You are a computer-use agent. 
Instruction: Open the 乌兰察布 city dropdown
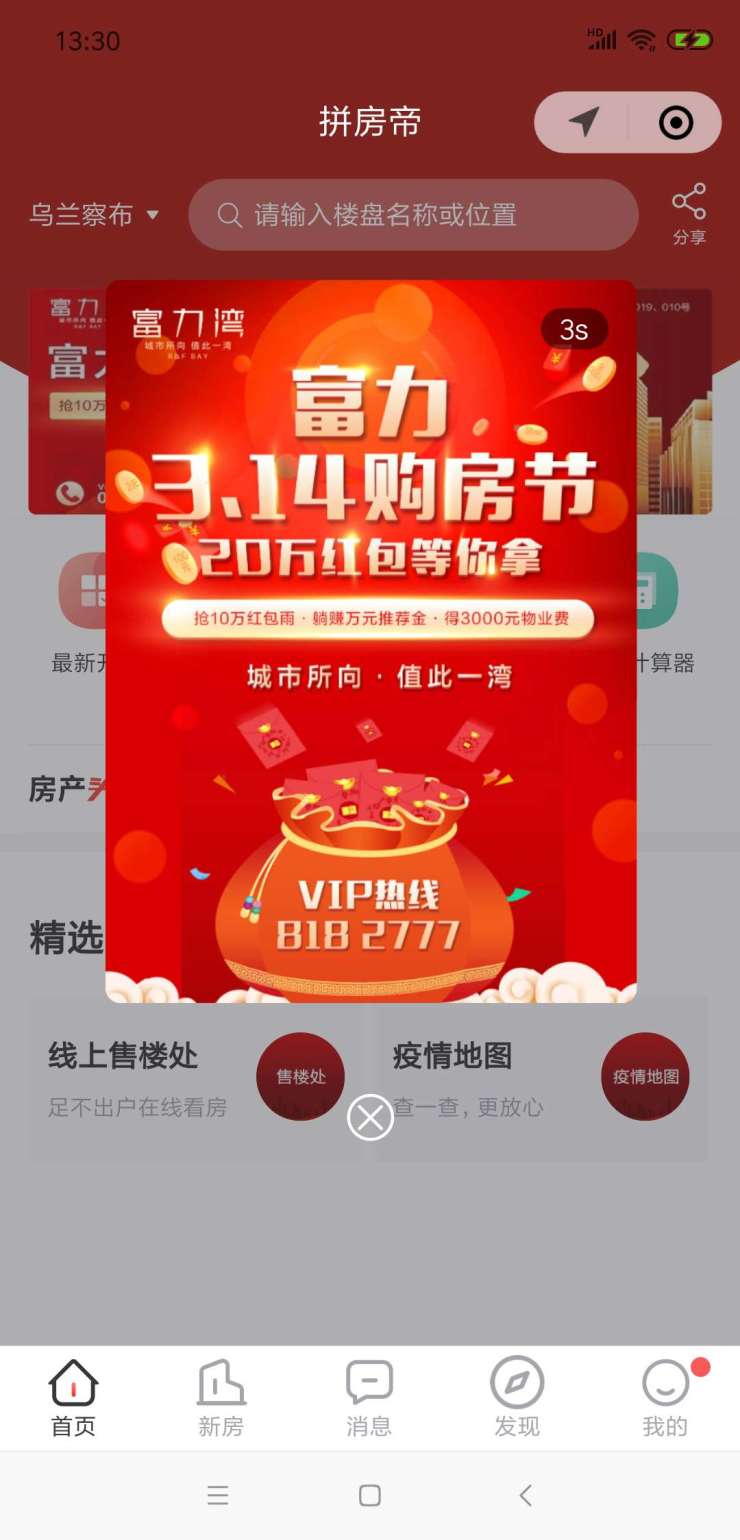94,215
